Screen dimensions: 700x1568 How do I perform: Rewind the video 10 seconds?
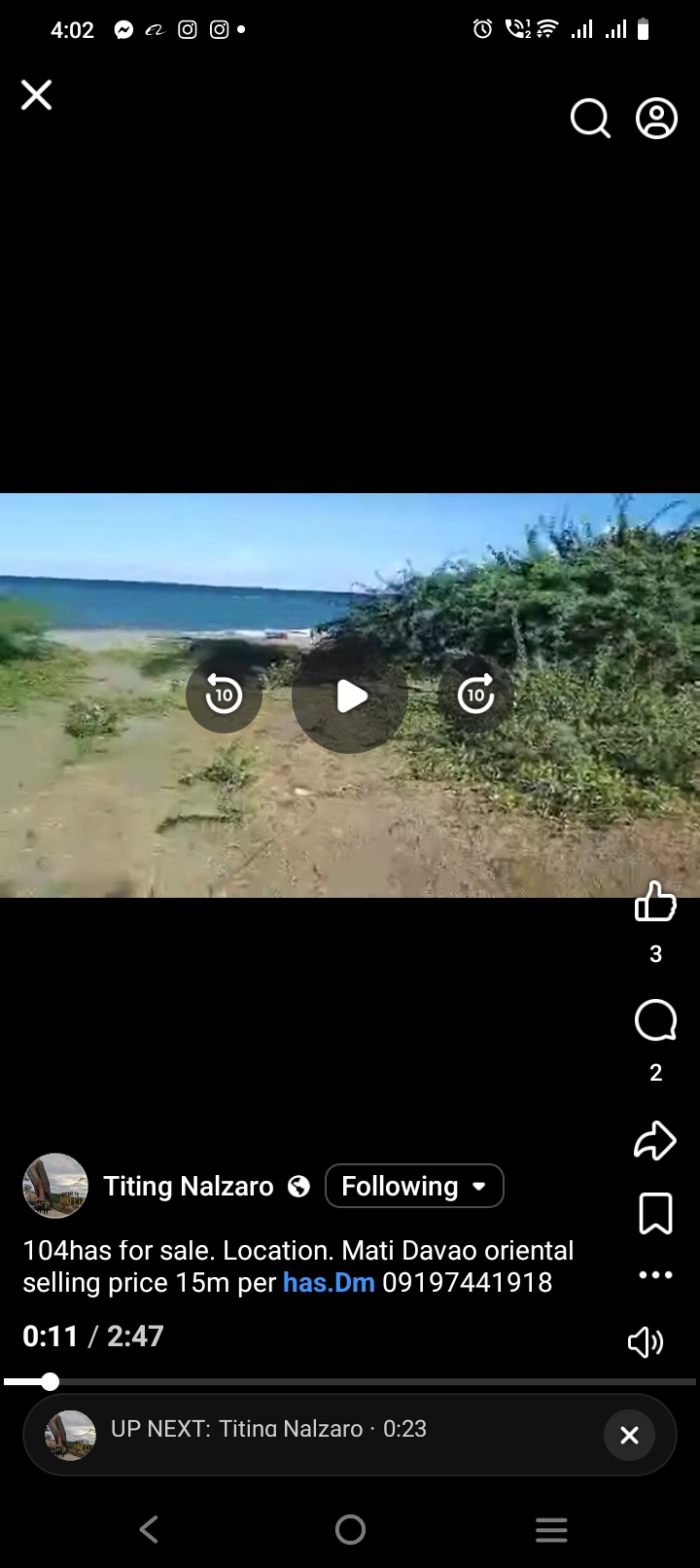point(224,695)
